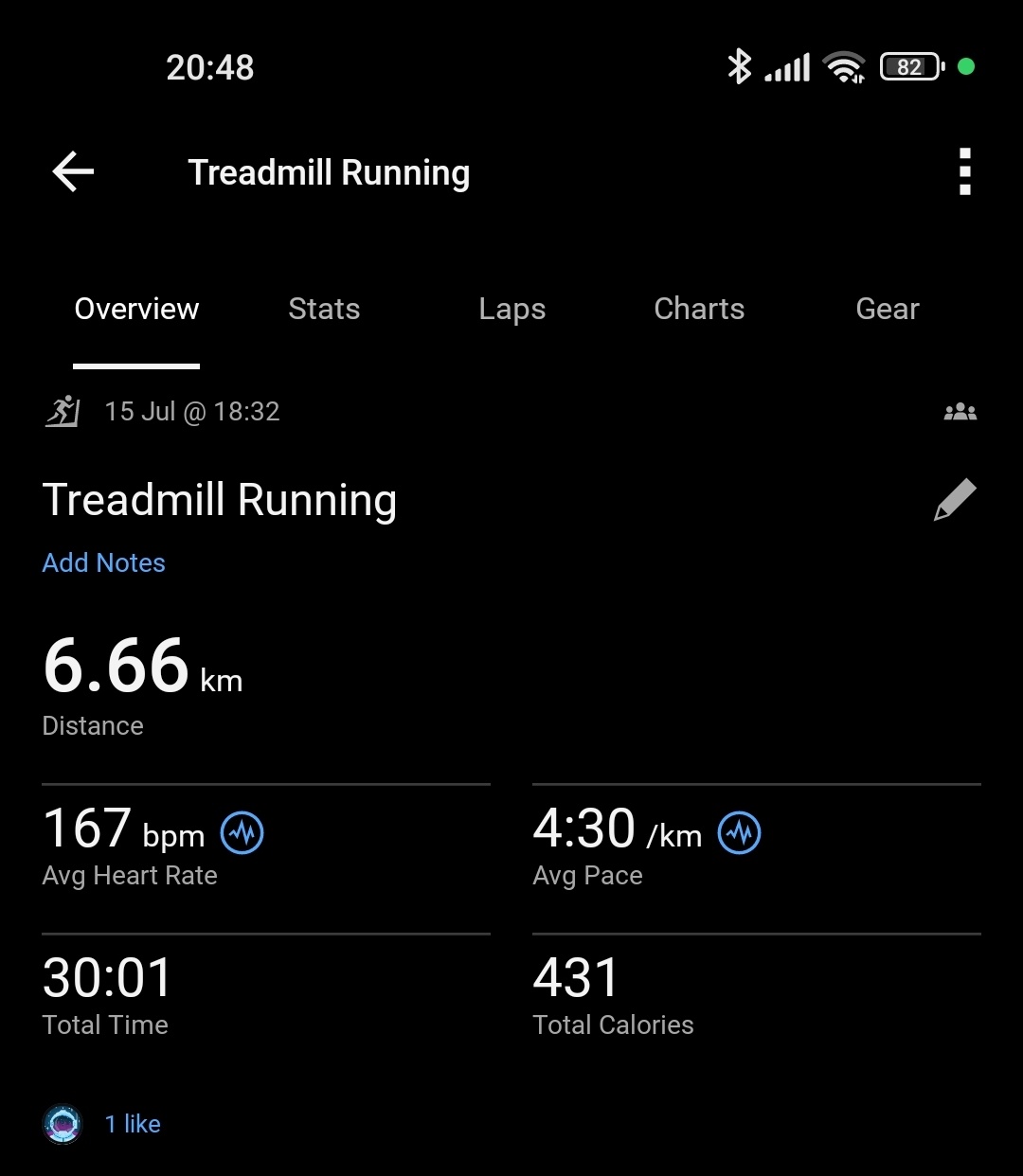The image size is (1023, 1176).
Task: Open the Charts tab
Action: pyautogui.click(x=699, y=309)
